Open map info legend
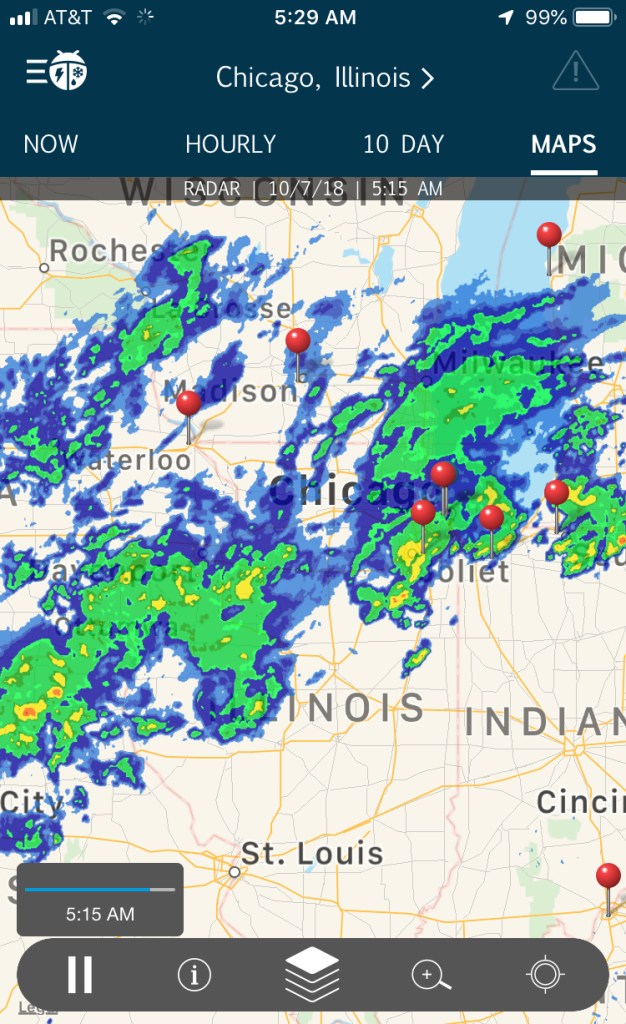626x1024 pixels. [x=194, y=974]
